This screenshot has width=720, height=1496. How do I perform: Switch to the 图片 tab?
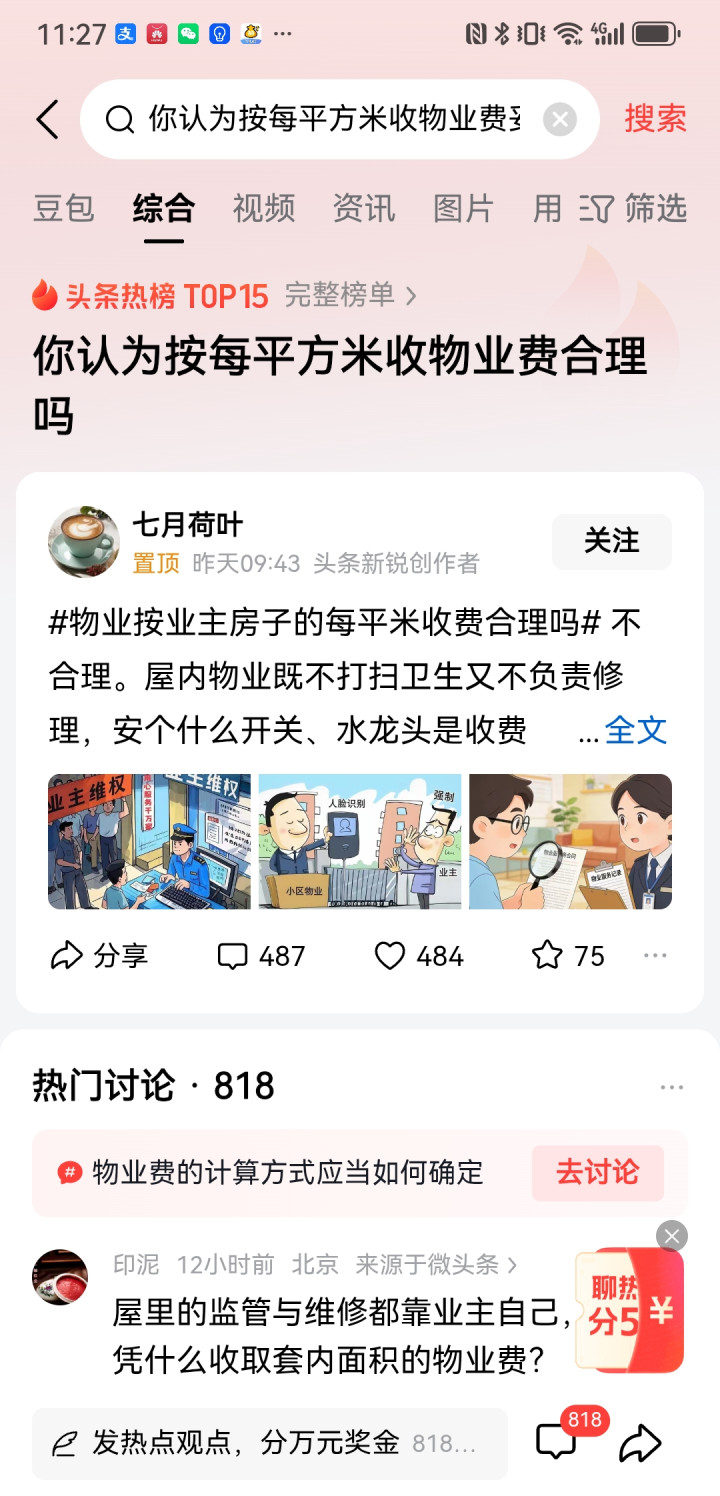[x=464, y=209]
